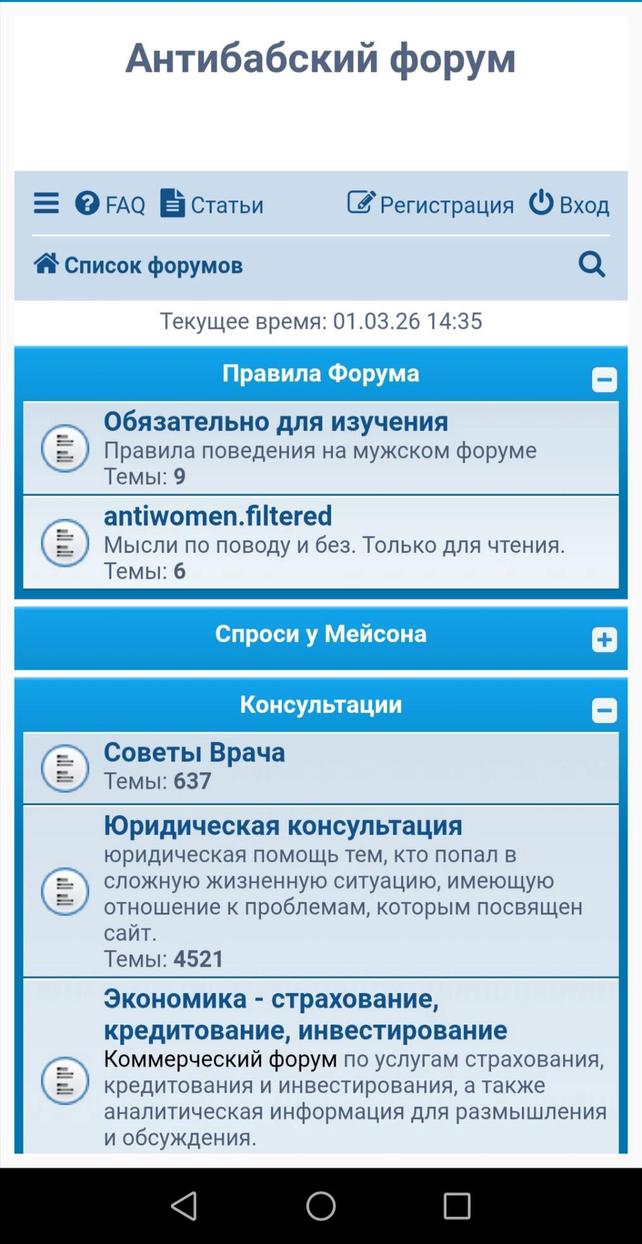
Task: Collapse the Правила Форума section
Action: click(604, 380)
